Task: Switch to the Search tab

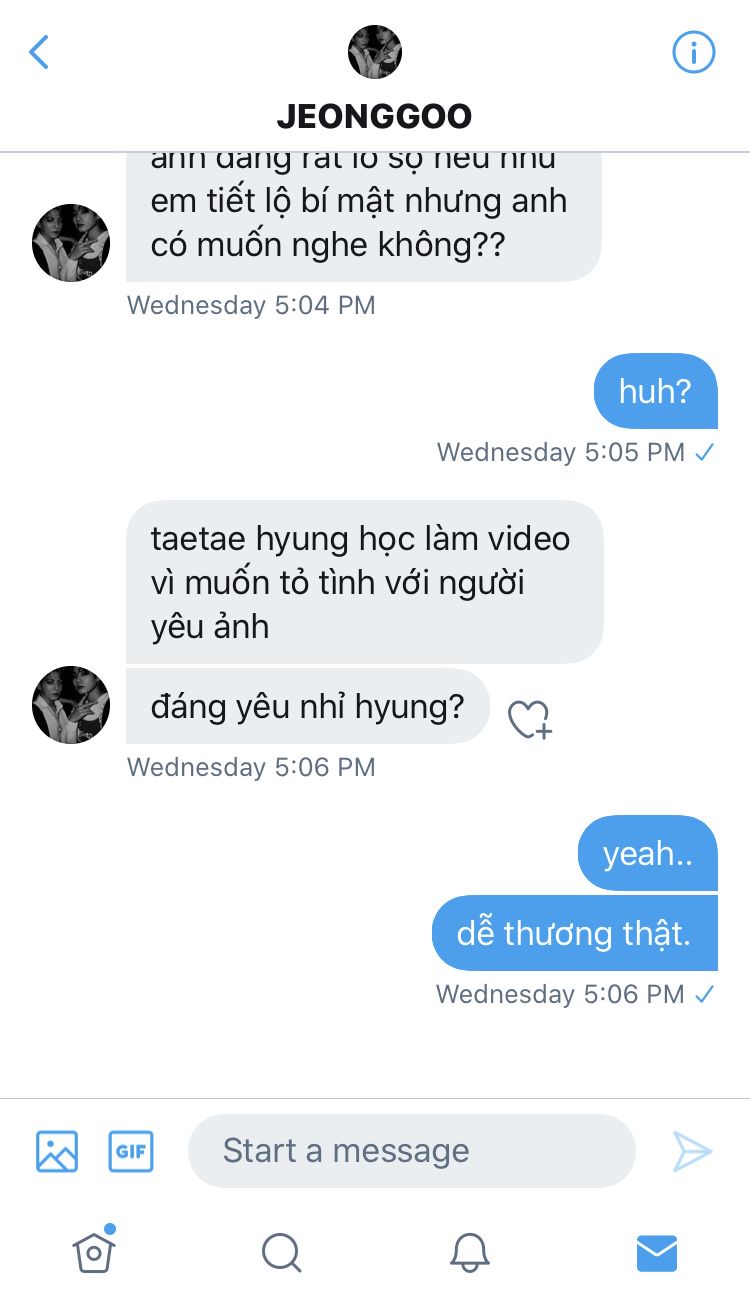Action: [x=281, y=1252]
